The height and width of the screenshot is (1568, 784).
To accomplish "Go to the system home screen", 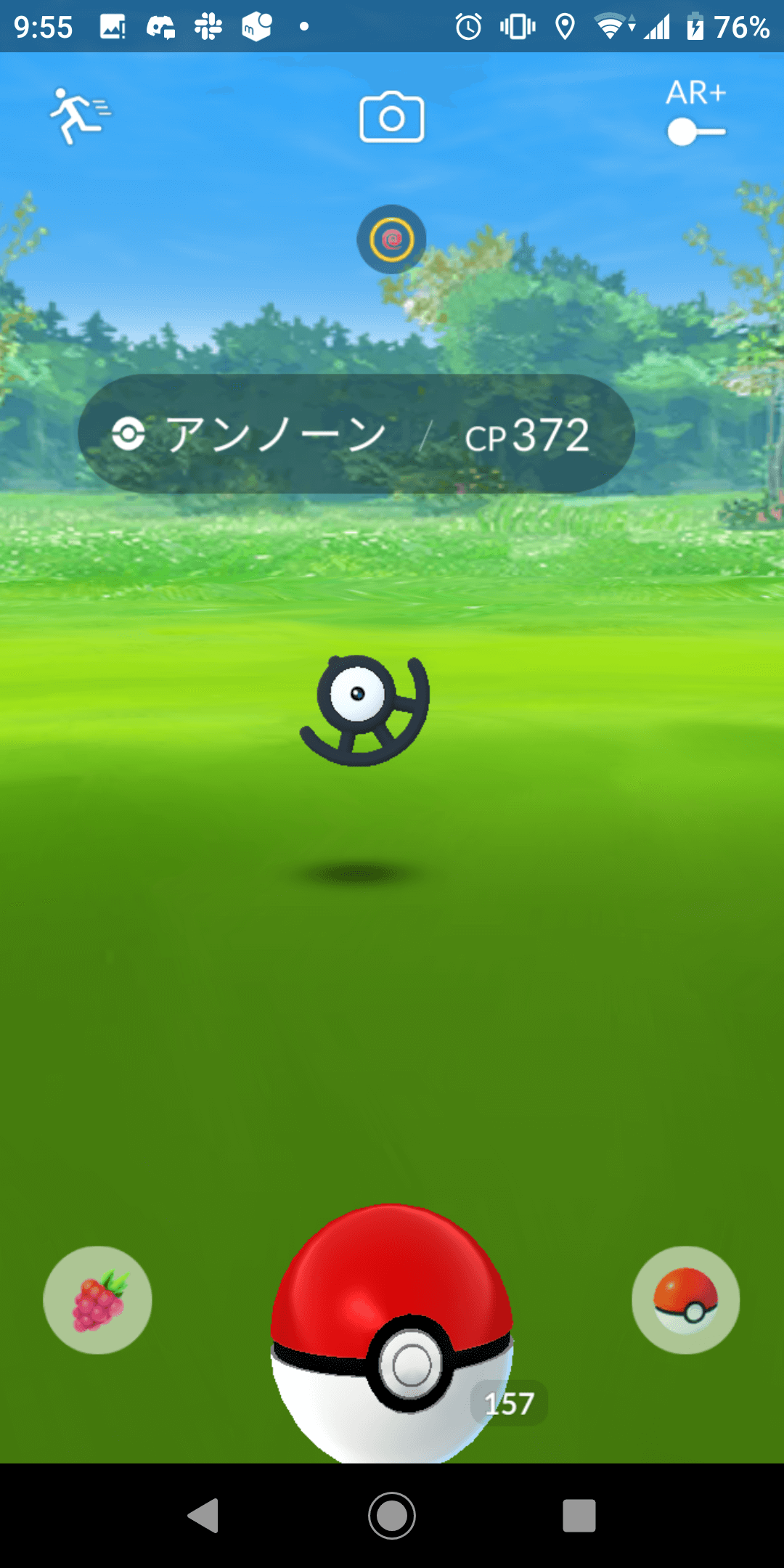I will (392, 1516).
